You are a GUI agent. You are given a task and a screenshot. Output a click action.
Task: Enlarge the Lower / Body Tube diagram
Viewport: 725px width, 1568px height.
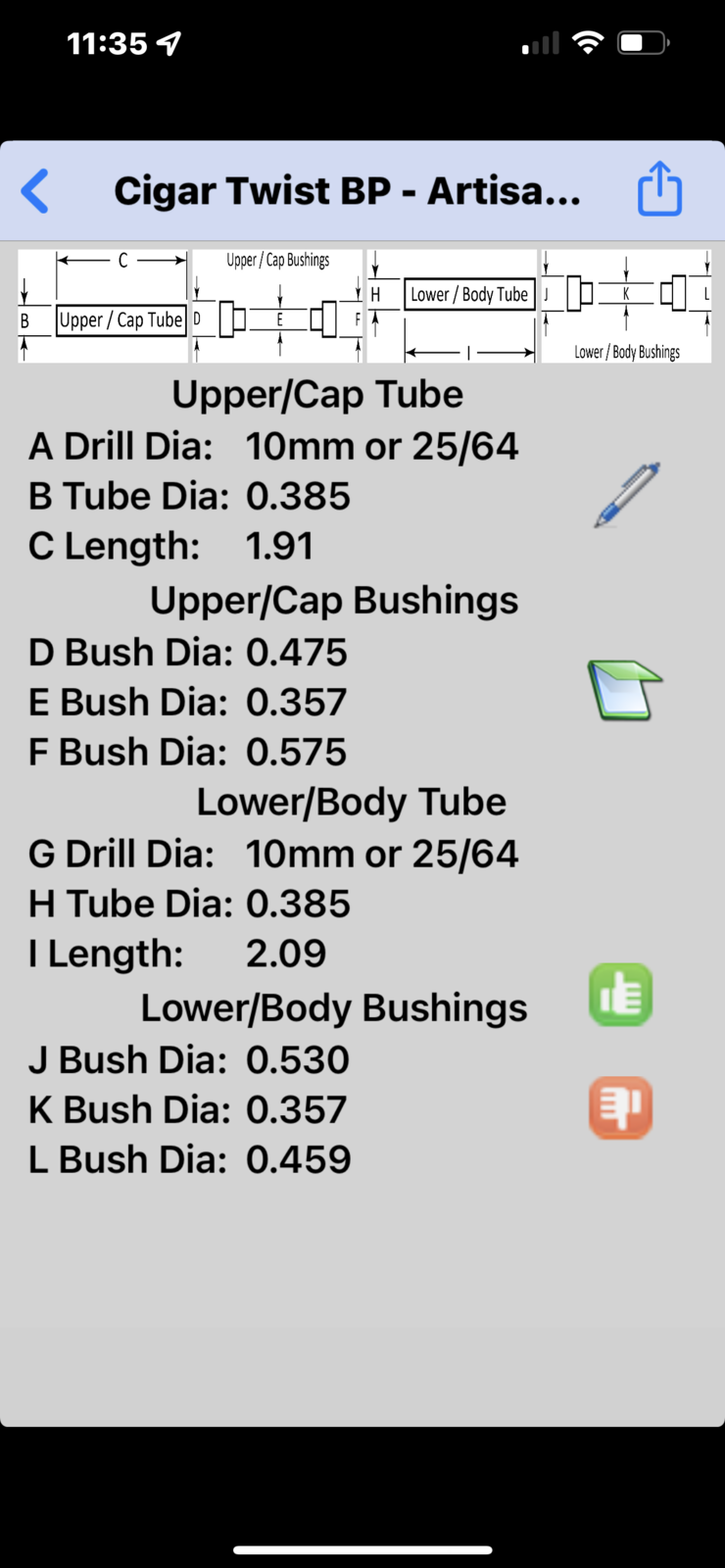coord(452,306)
